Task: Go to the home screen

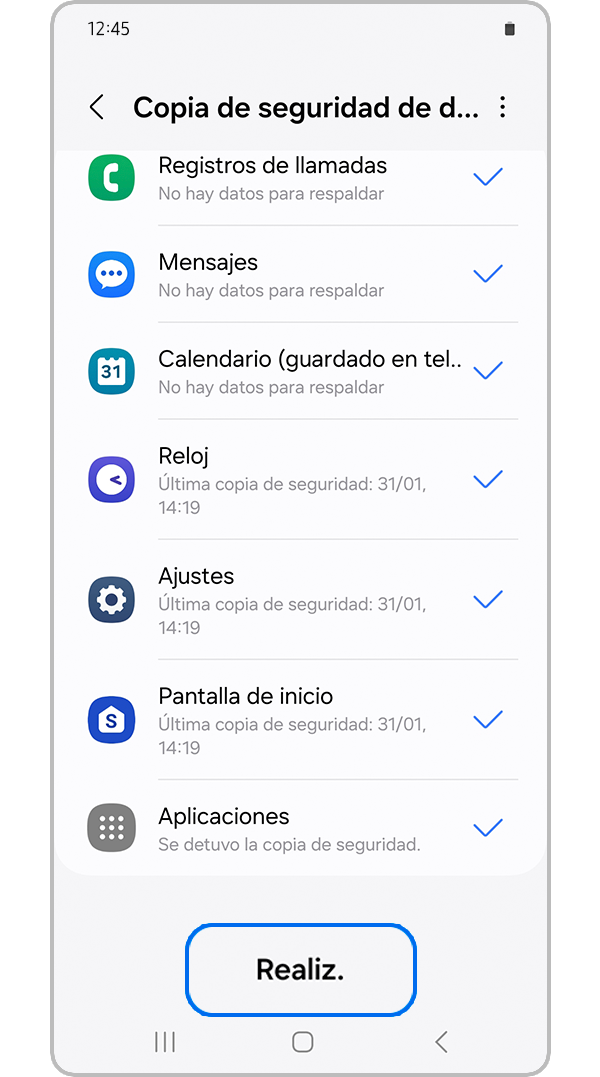Action: [302, 1042]
